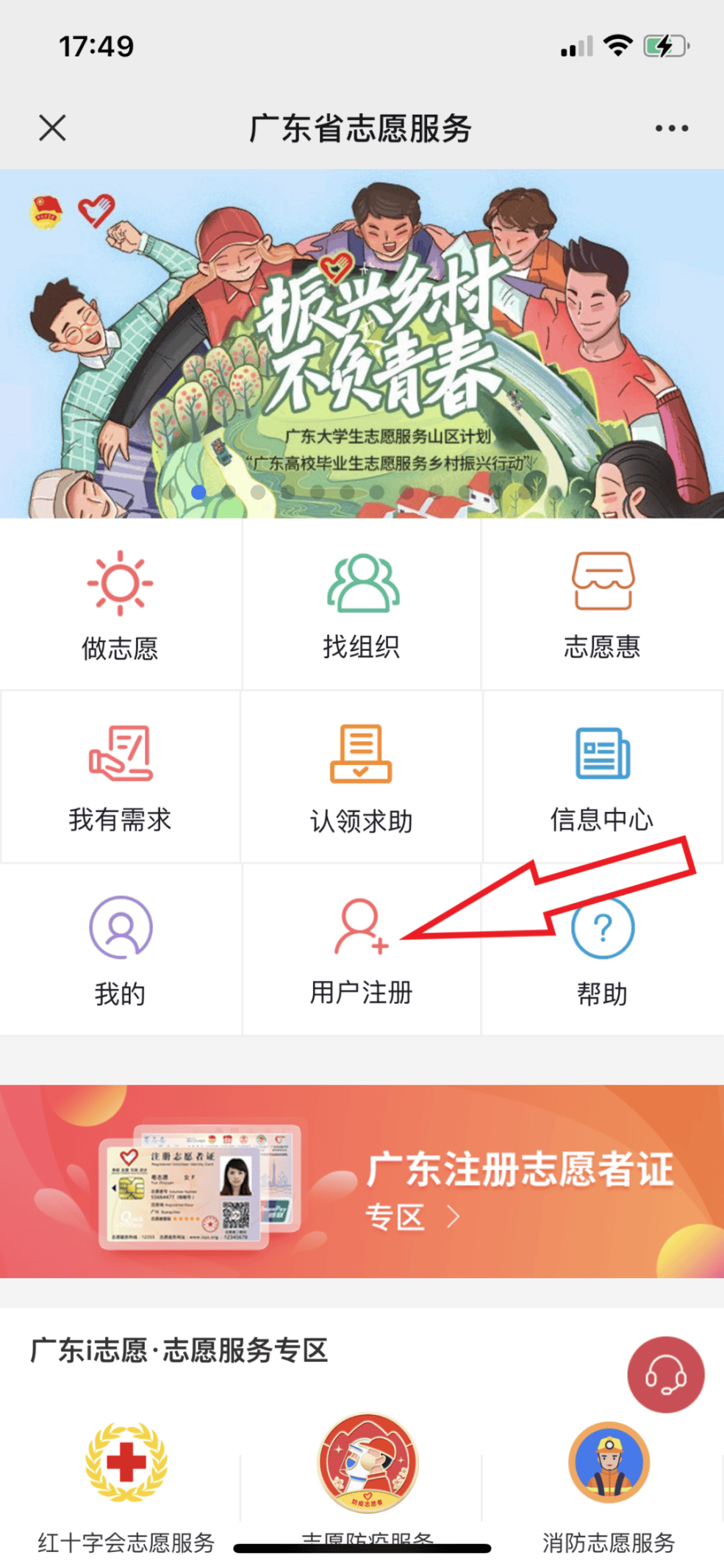This screenshot has height=1568, width=724.
Task: Open 信息中心 information center
Action: click(602, 777)
